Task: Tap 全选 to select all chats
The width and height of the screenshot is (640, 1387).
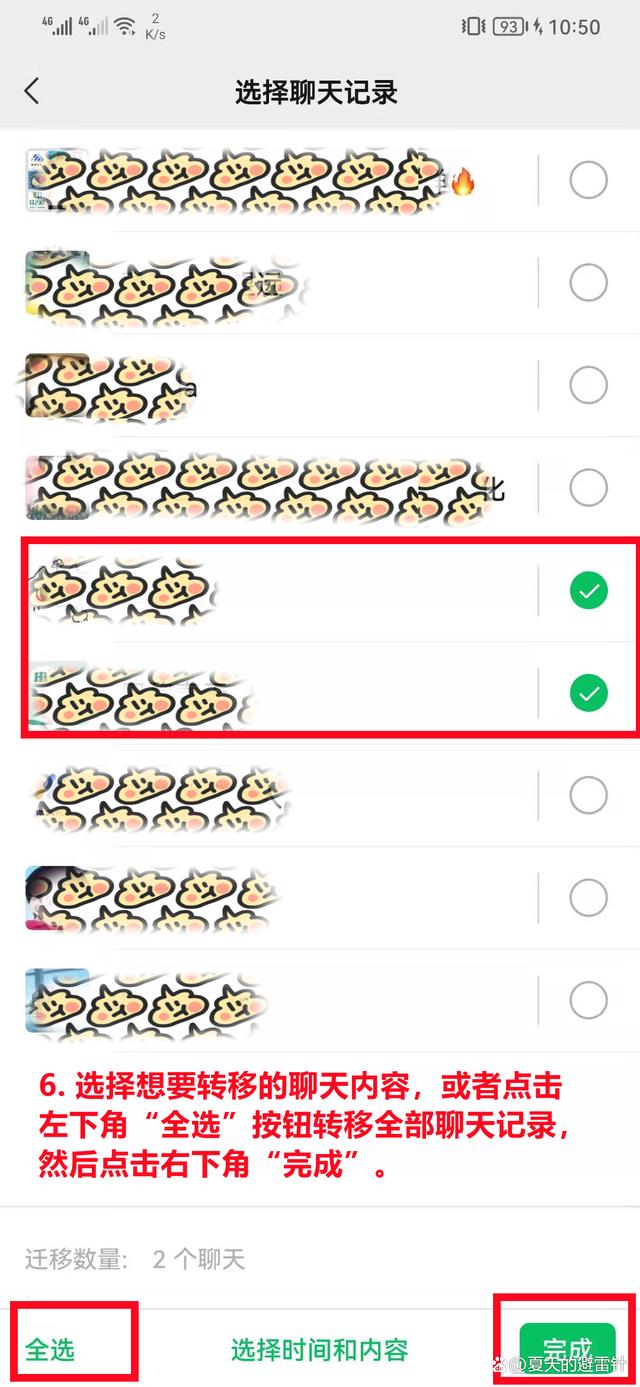Action: coord(50,1349)
